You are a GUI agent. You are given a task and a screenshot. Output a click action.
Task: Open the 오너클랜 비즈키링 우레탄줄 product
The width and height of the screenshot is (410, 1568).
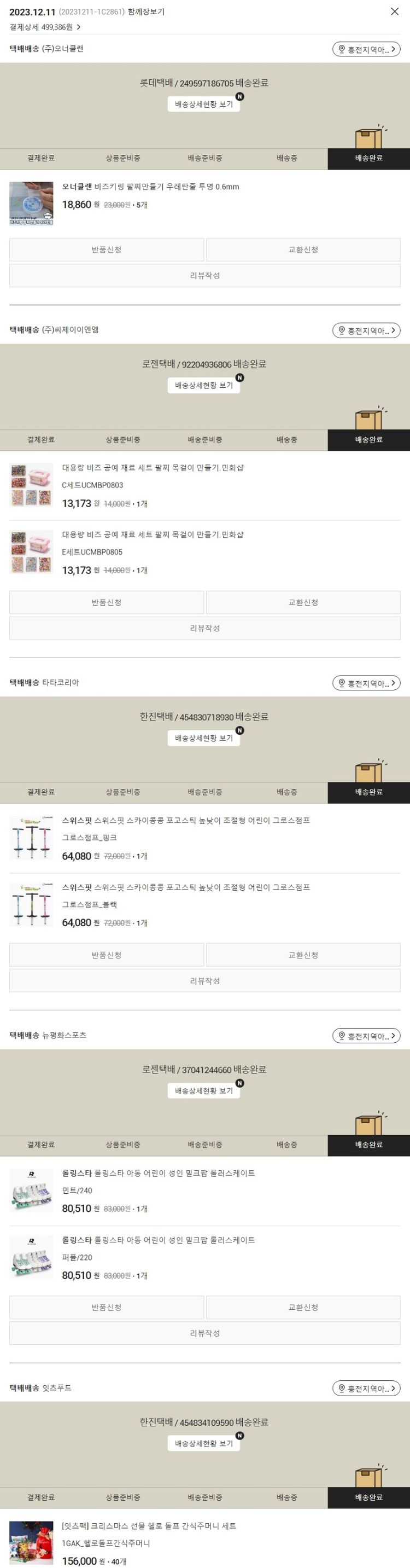(150, 187)
